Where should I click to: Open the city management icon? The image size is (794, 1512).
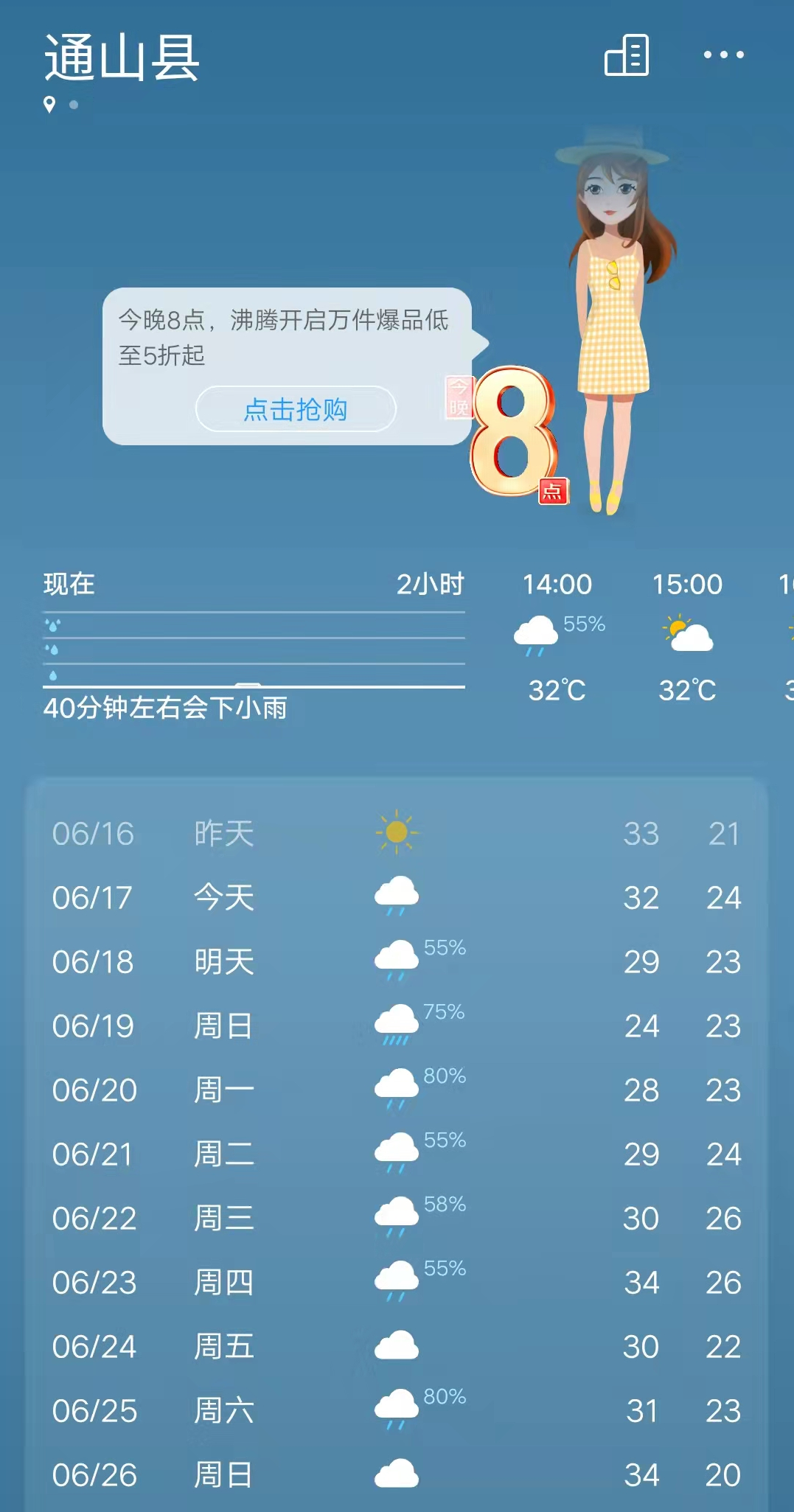[x=627, y=55]
